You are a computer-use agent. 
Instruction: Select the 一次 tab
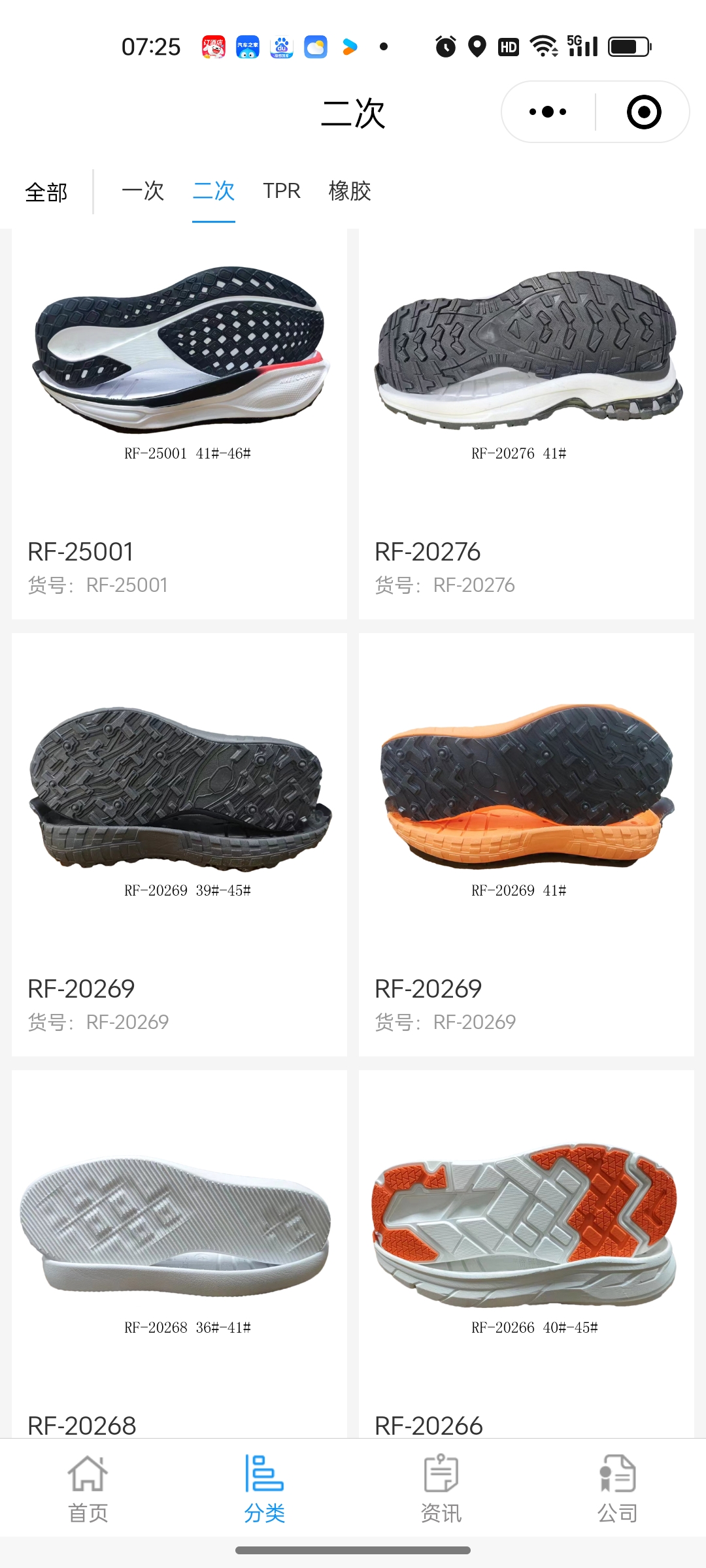(x=143, y=191)
